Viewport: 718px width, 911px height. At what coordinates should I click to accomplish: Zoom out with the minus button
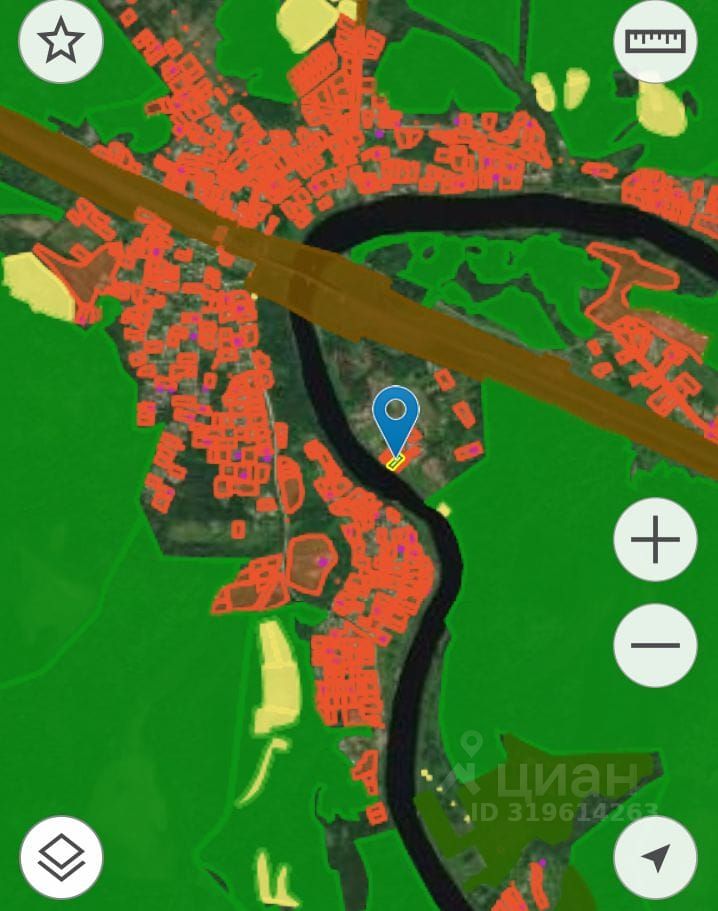coord(655,645)
